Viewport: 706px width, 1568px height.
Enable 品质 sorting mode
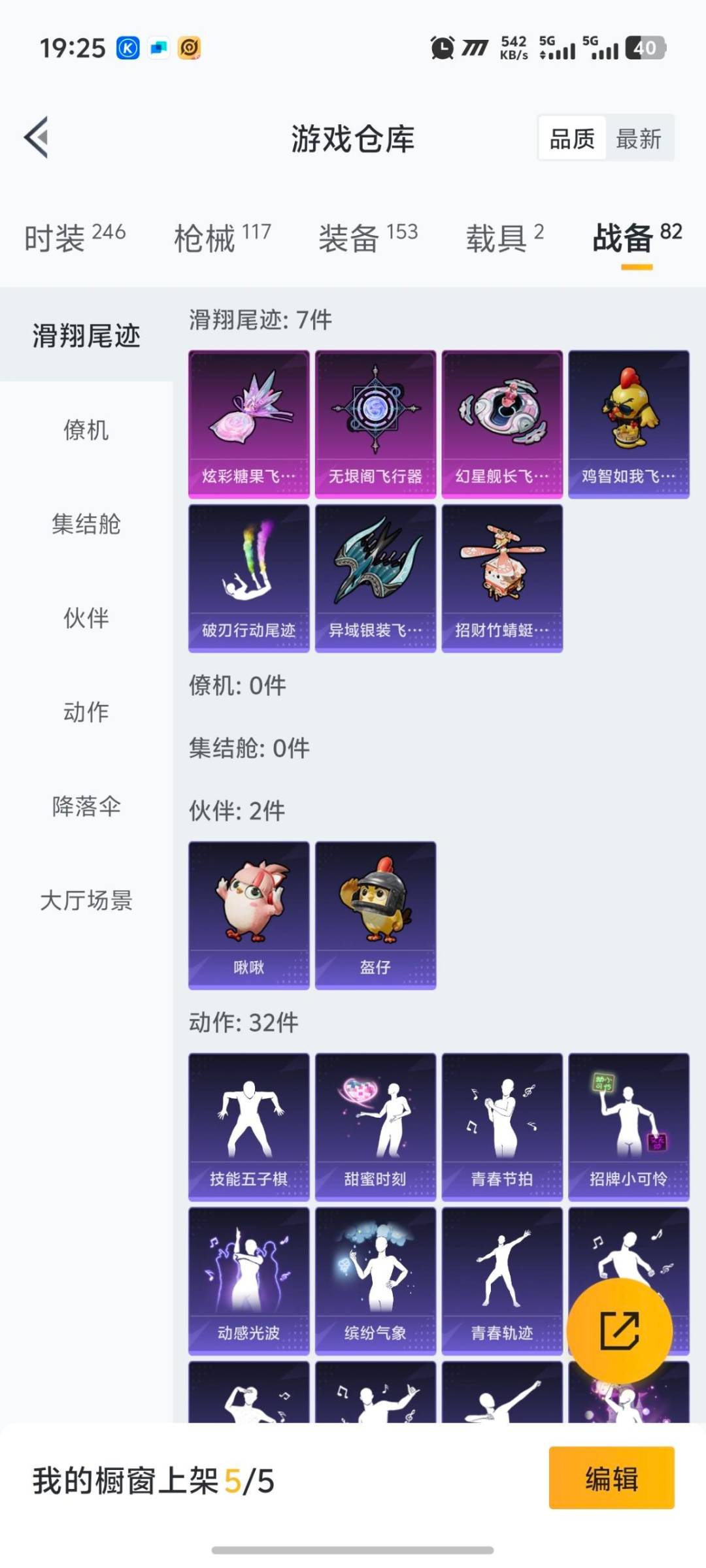pyautogui.click(x=571, y=139)
